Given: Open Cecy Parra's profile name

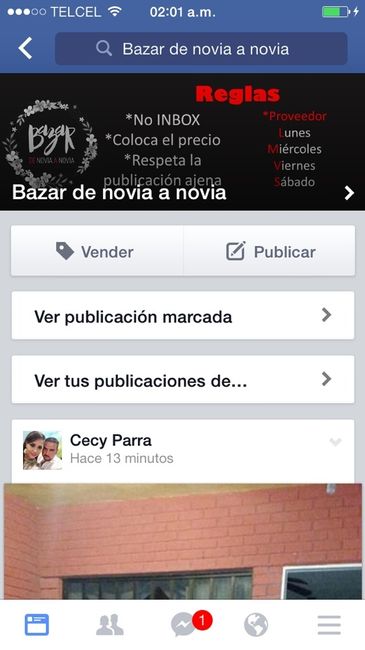Looking at the screenshot, I should pyautogui.click(x=111, y=440).
